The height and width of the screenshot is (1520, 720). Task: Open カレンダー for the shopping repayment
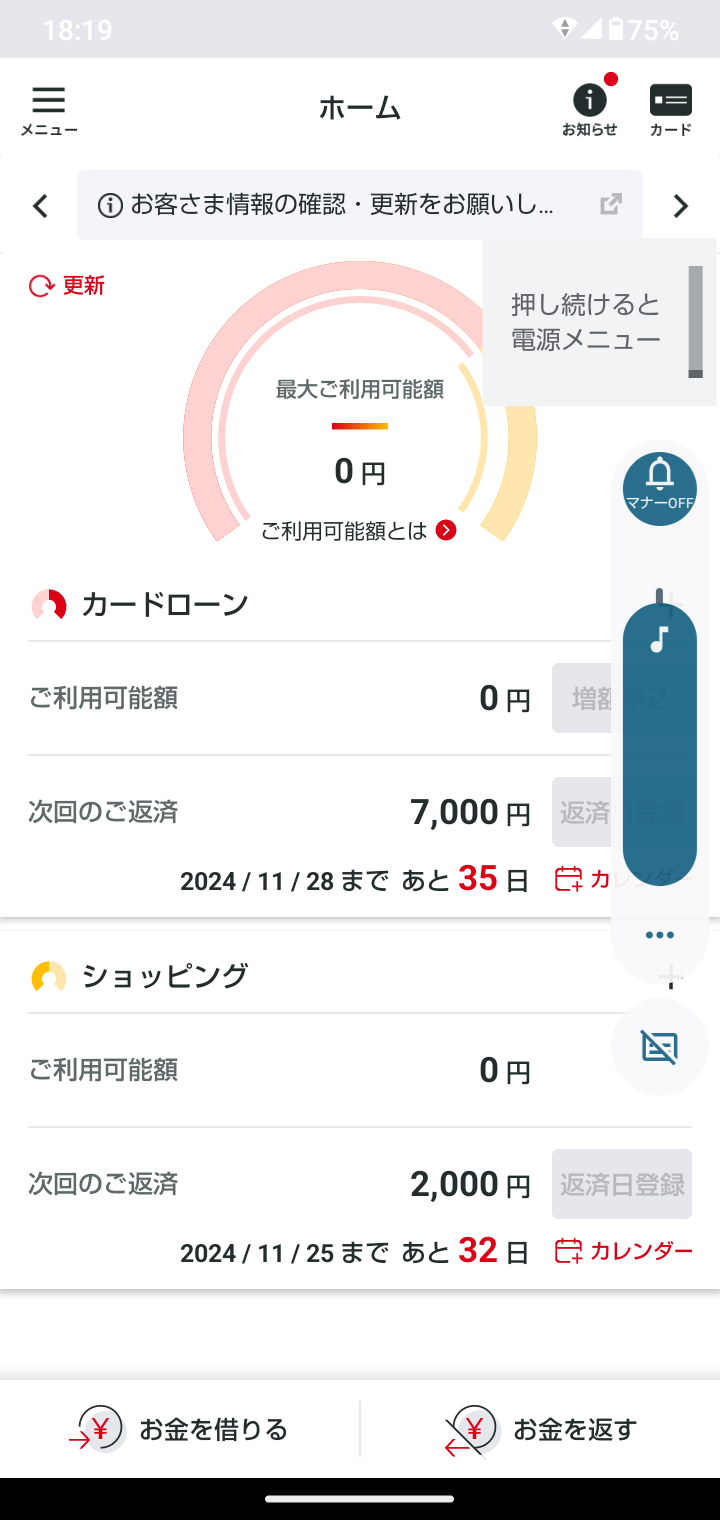624,1250
